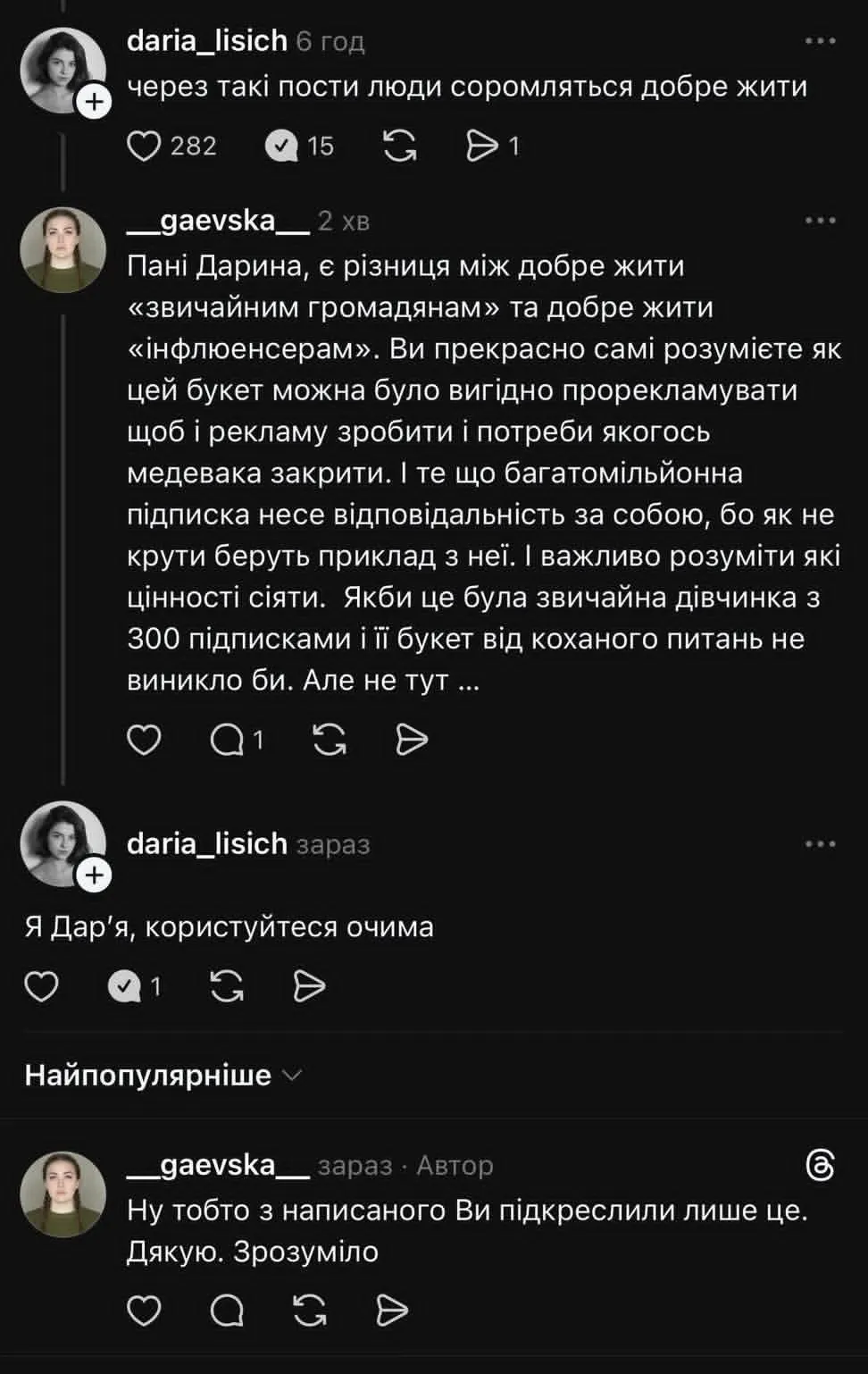Image resolution: width=868 pixels, height=1374 pixels.
Task: Open __gaevska__ profile from the Автор reply
Action: click(218, 1165)
